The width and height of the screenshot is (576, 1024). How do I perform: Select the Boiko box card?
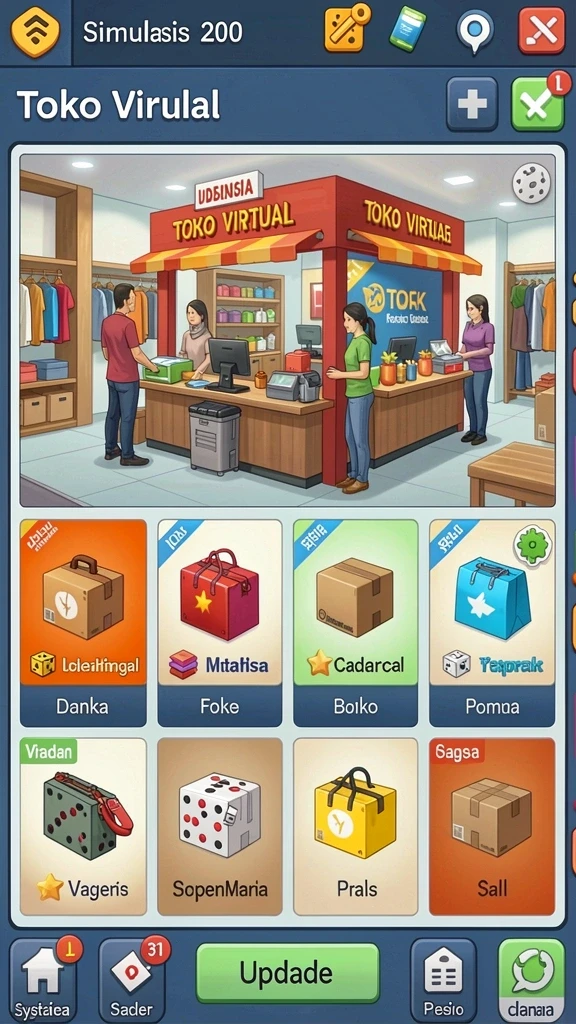pos(356,623)
